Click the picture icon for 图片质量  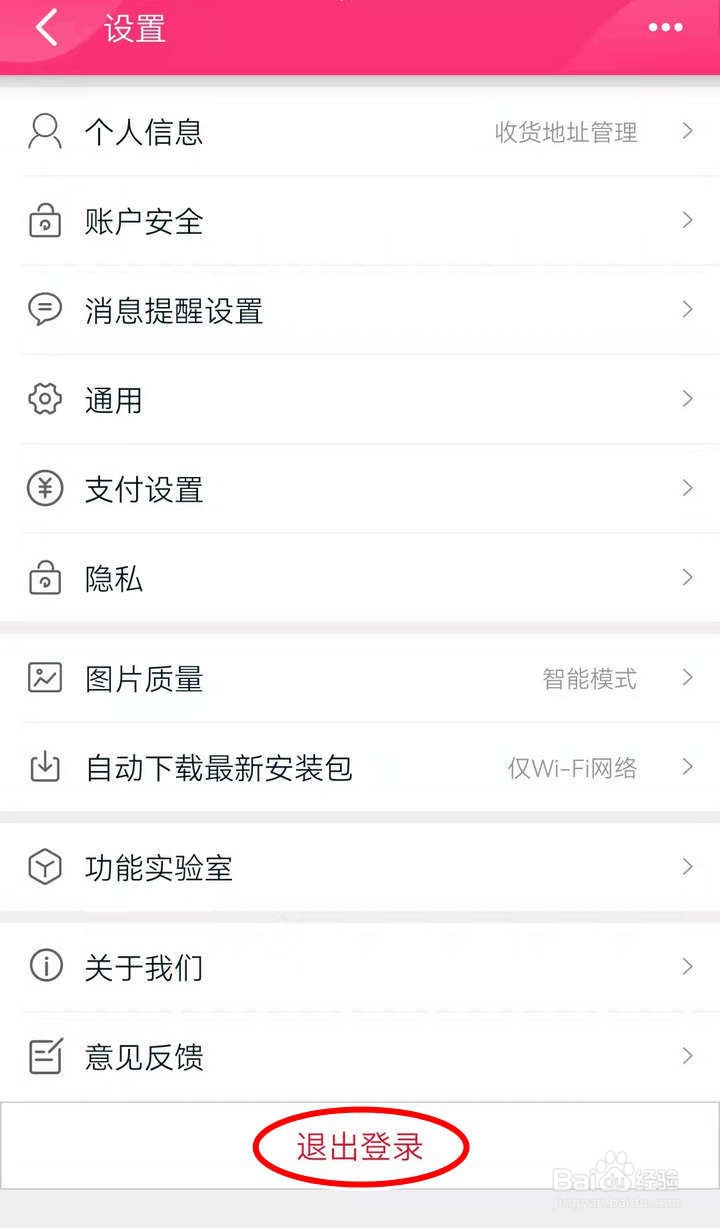(44, 678)
